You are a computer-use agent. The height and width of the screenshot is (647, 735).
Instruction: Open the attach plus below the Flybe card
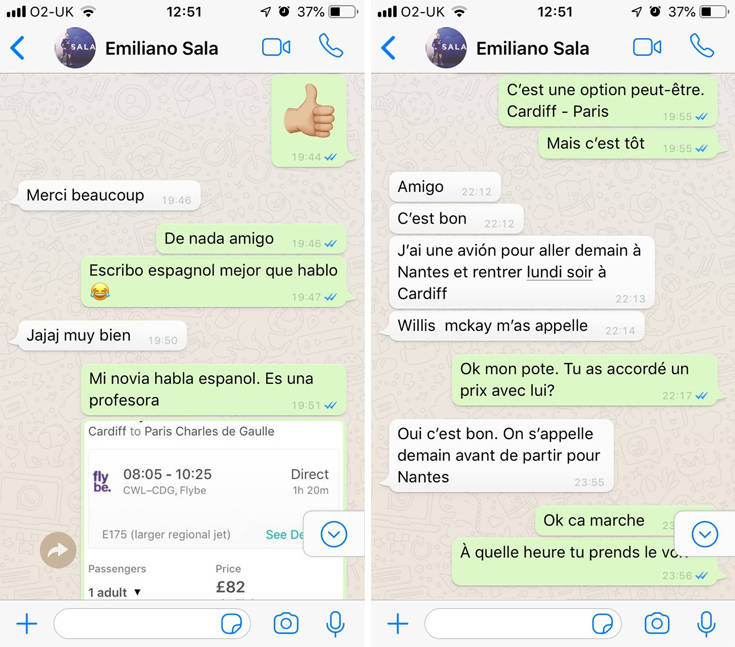click(27, 624)
